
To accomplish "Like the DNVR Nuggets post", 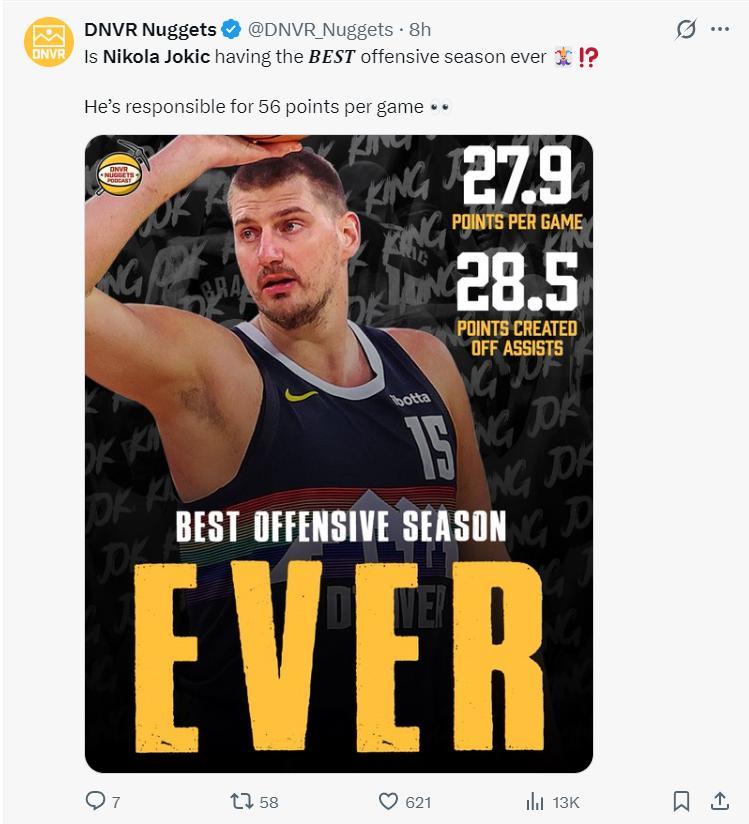I will (x=390, y=801).
